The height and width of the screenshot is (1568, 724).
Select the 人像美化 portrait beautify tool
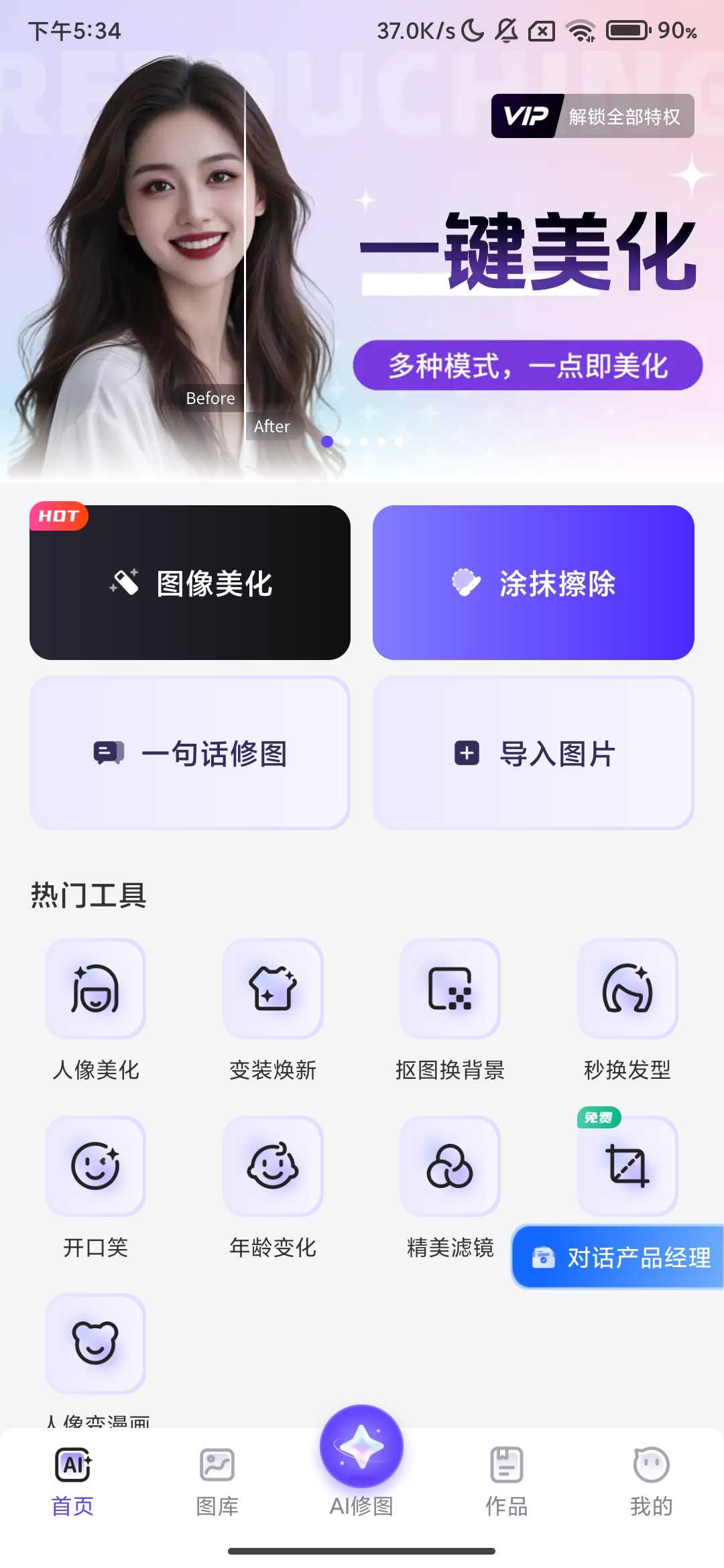pos(95,1008)
